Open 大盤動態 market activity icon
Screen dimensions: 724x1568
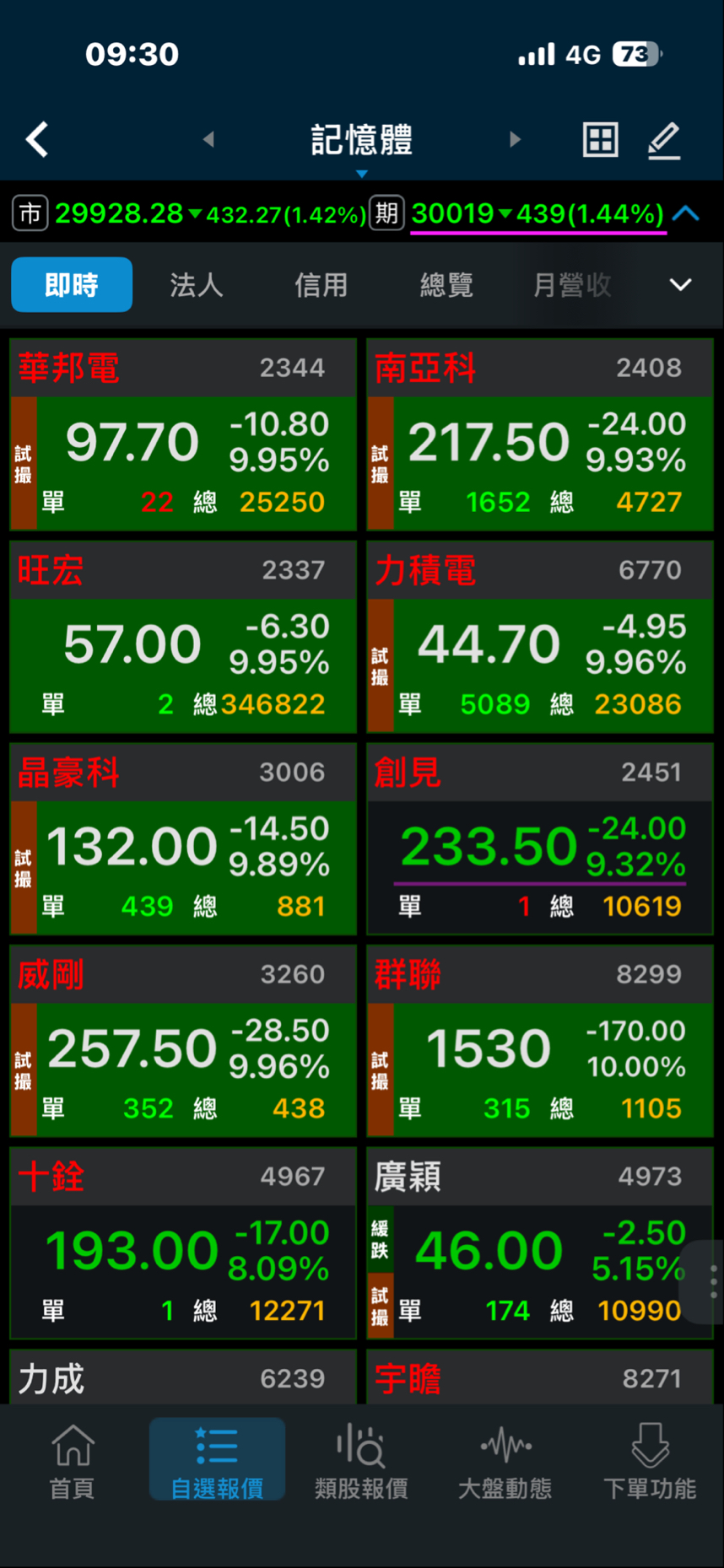coord(505,1459)
